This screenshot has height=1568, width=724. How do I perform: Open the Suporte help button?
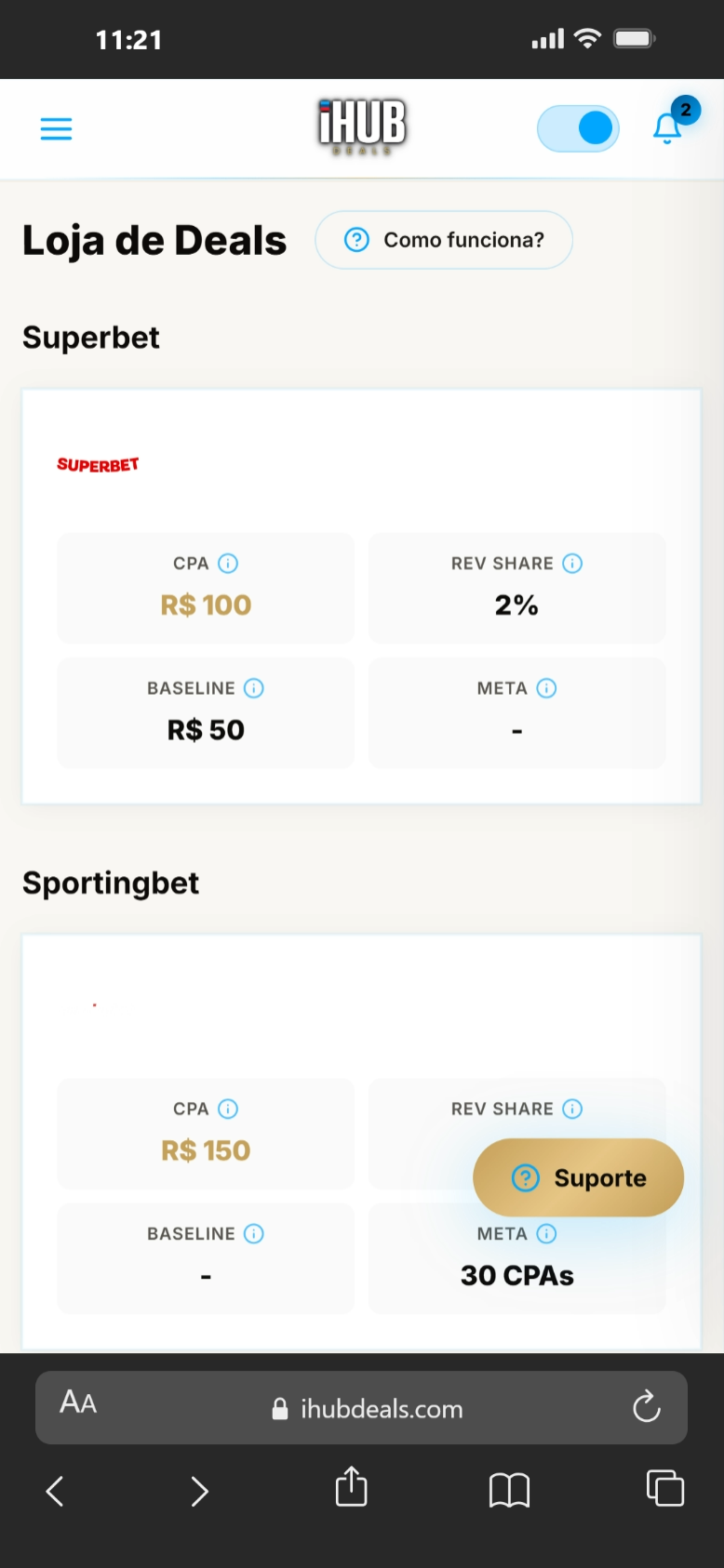(x=579, y=1177)
